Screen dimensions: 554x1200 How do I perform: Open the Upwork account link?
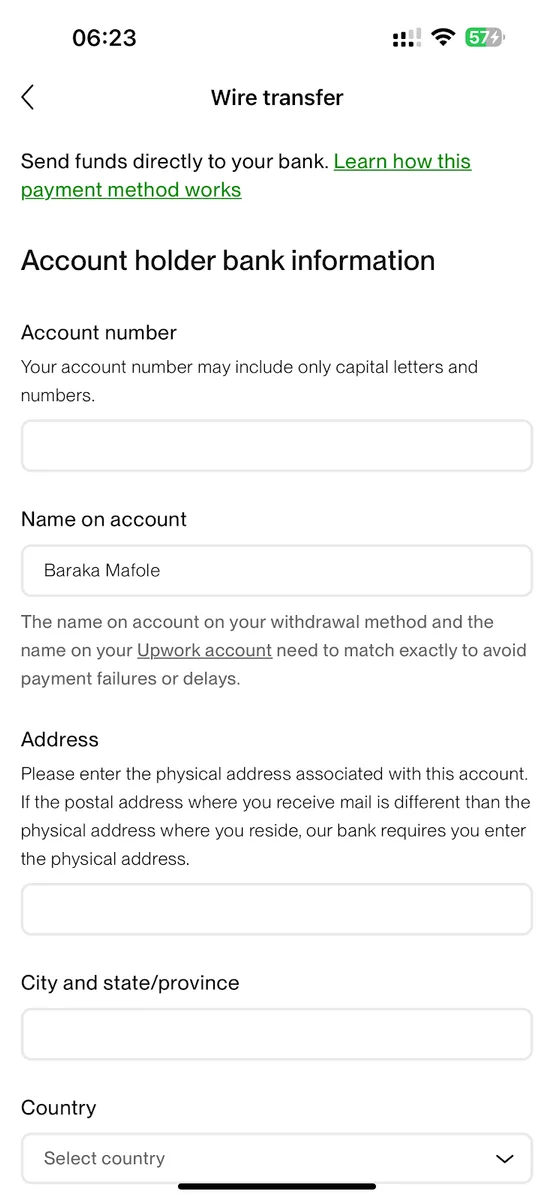pos(204,650)
